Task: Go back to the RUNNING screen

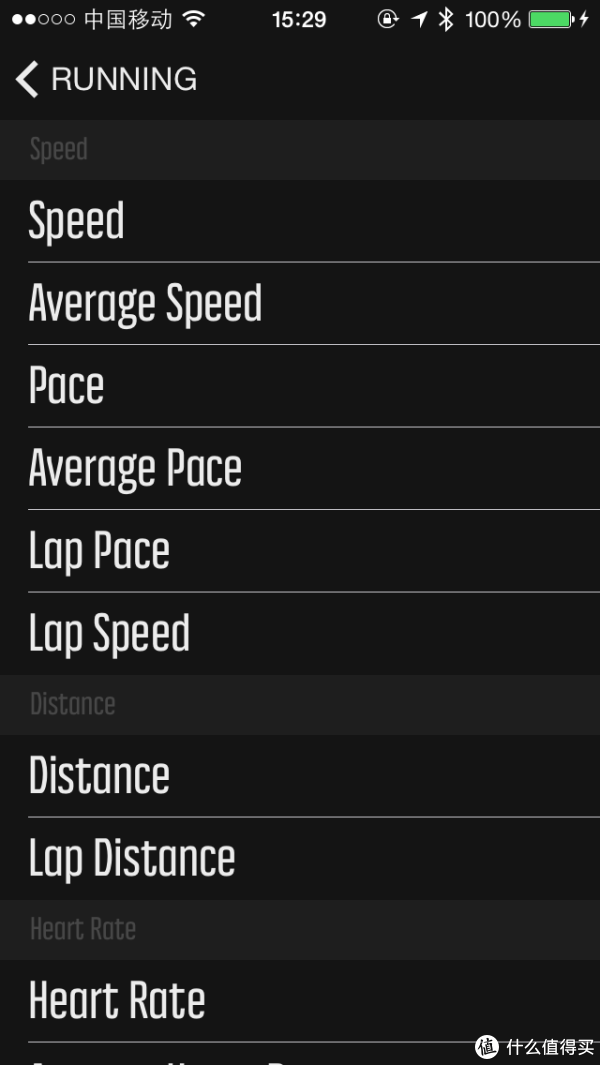Action: pos(106,79)
